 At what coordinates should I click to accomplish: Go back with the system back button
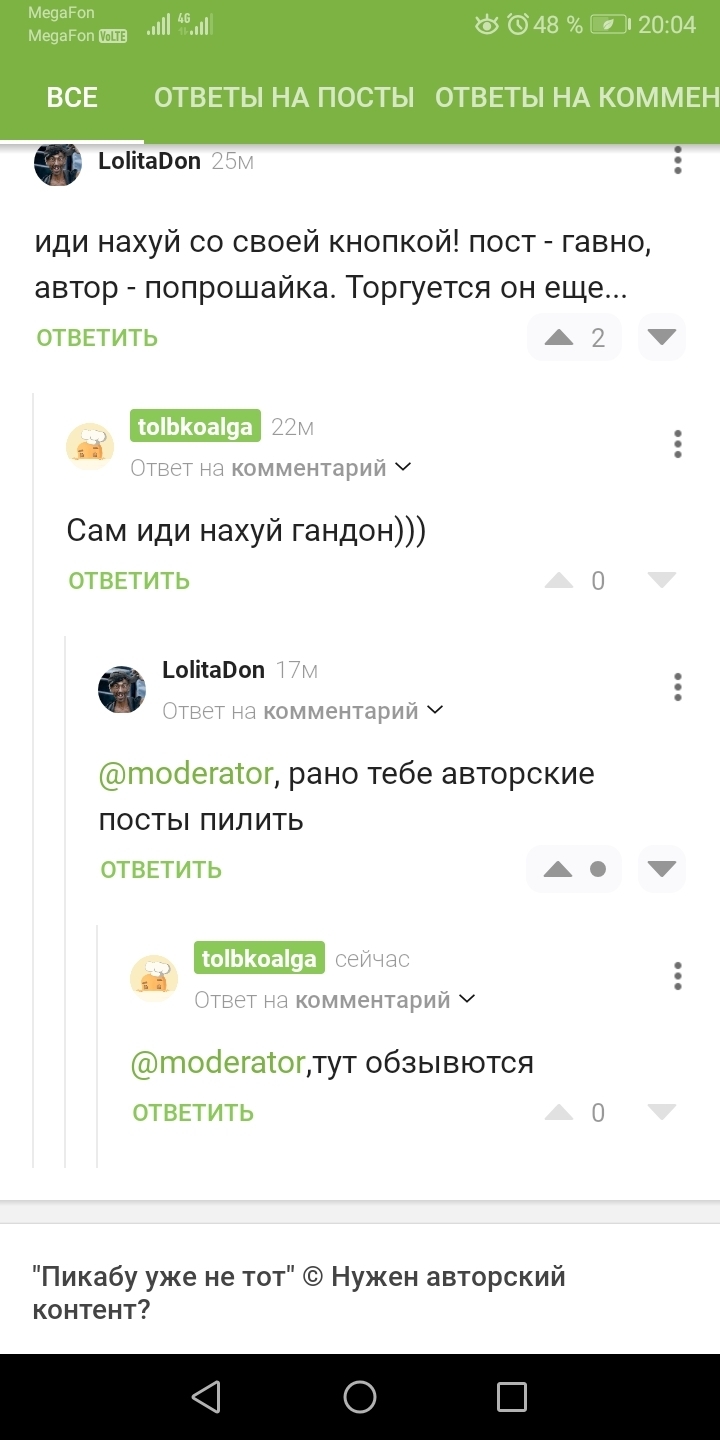(x=206, y=1397)
